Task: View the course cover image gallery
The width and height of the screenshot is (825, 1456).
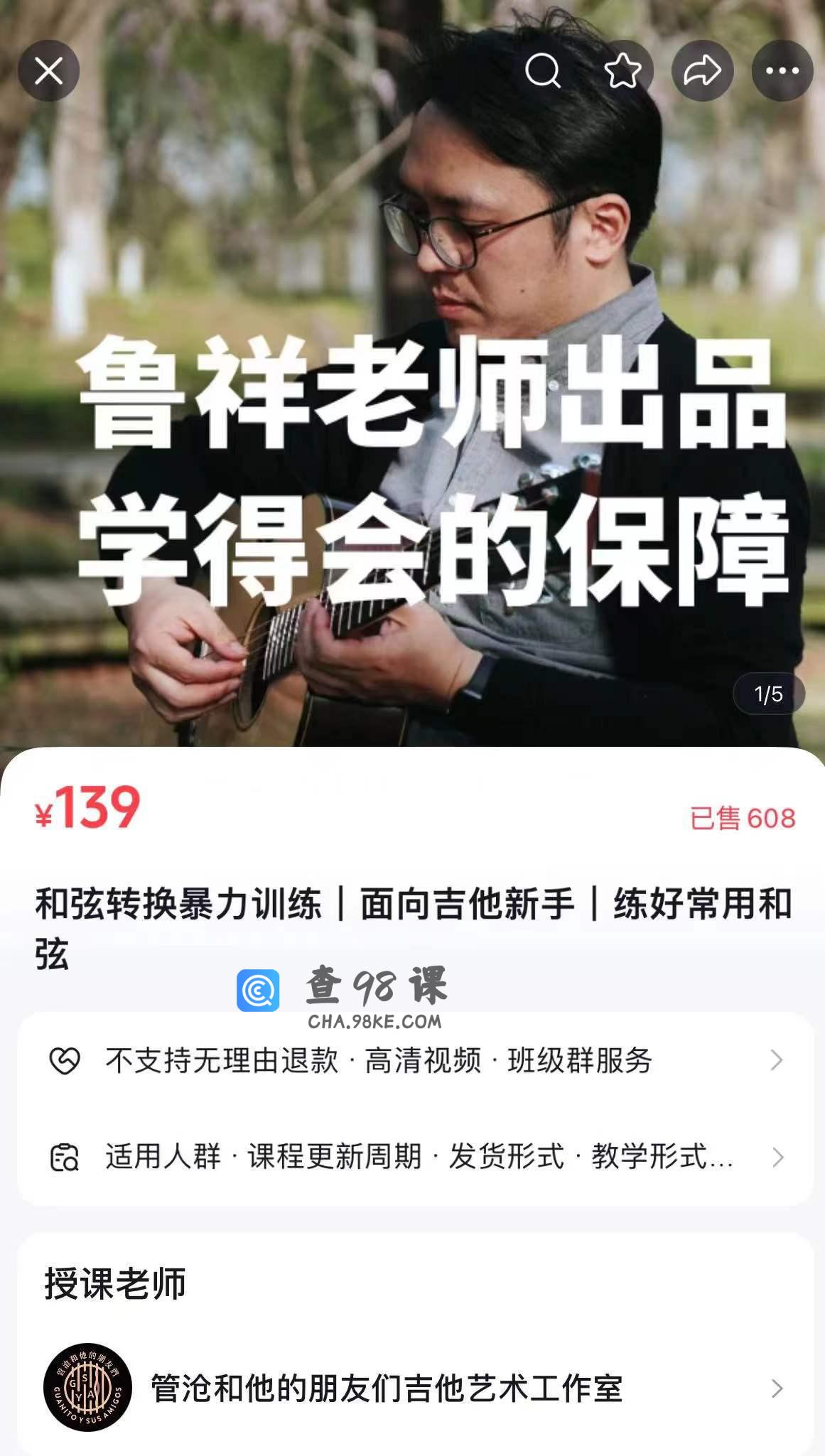Action: tap(412, 426)
